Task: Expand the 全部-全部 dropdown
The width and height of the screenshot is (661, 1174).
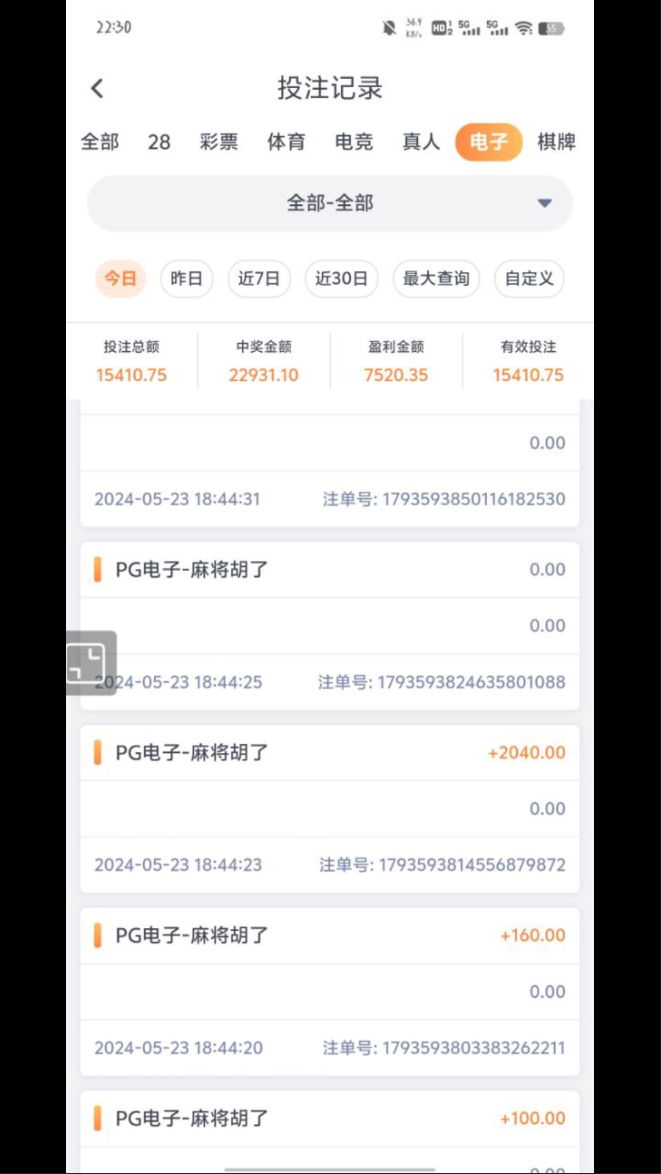Action: click(330, 203)
